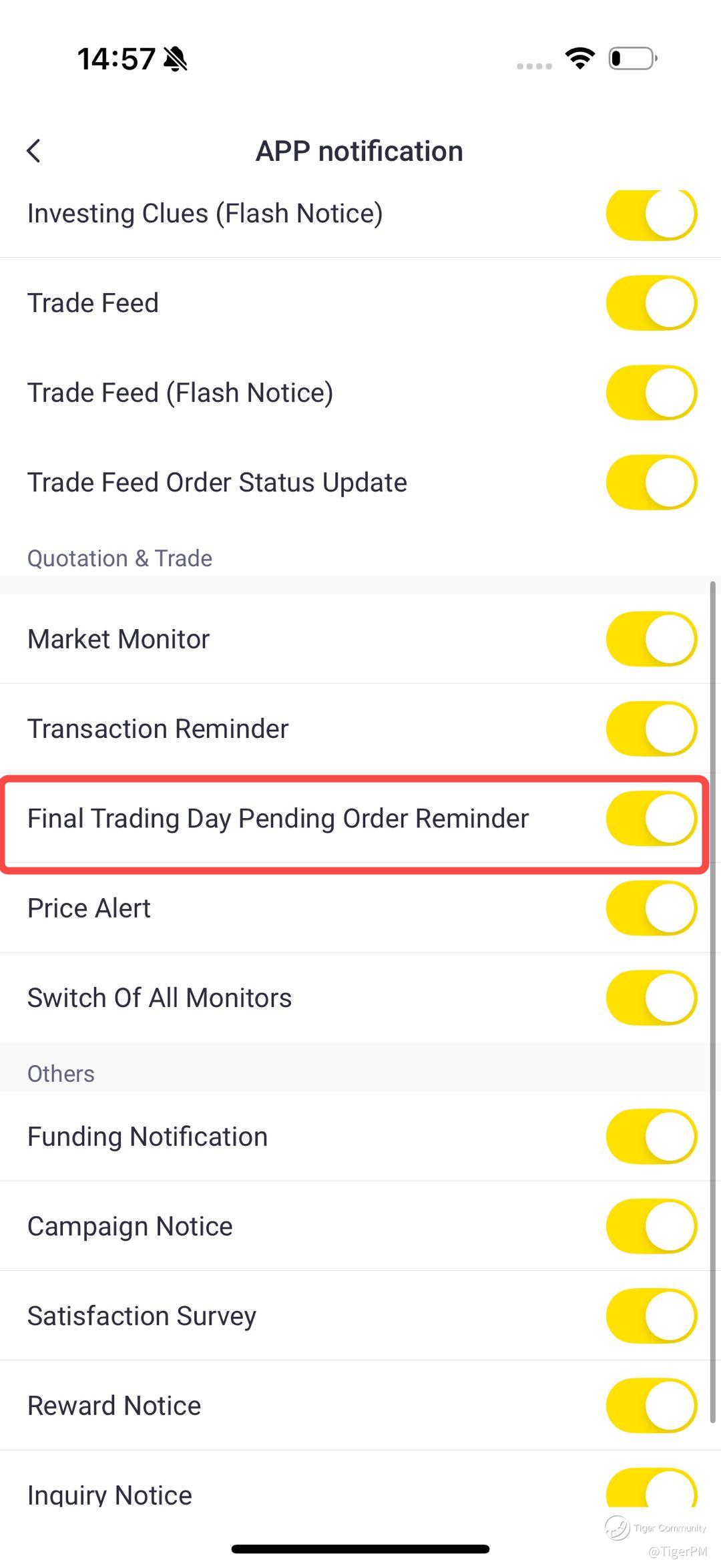
Task: Disable Reward Notice switch
Action: tap(652, 1406)
